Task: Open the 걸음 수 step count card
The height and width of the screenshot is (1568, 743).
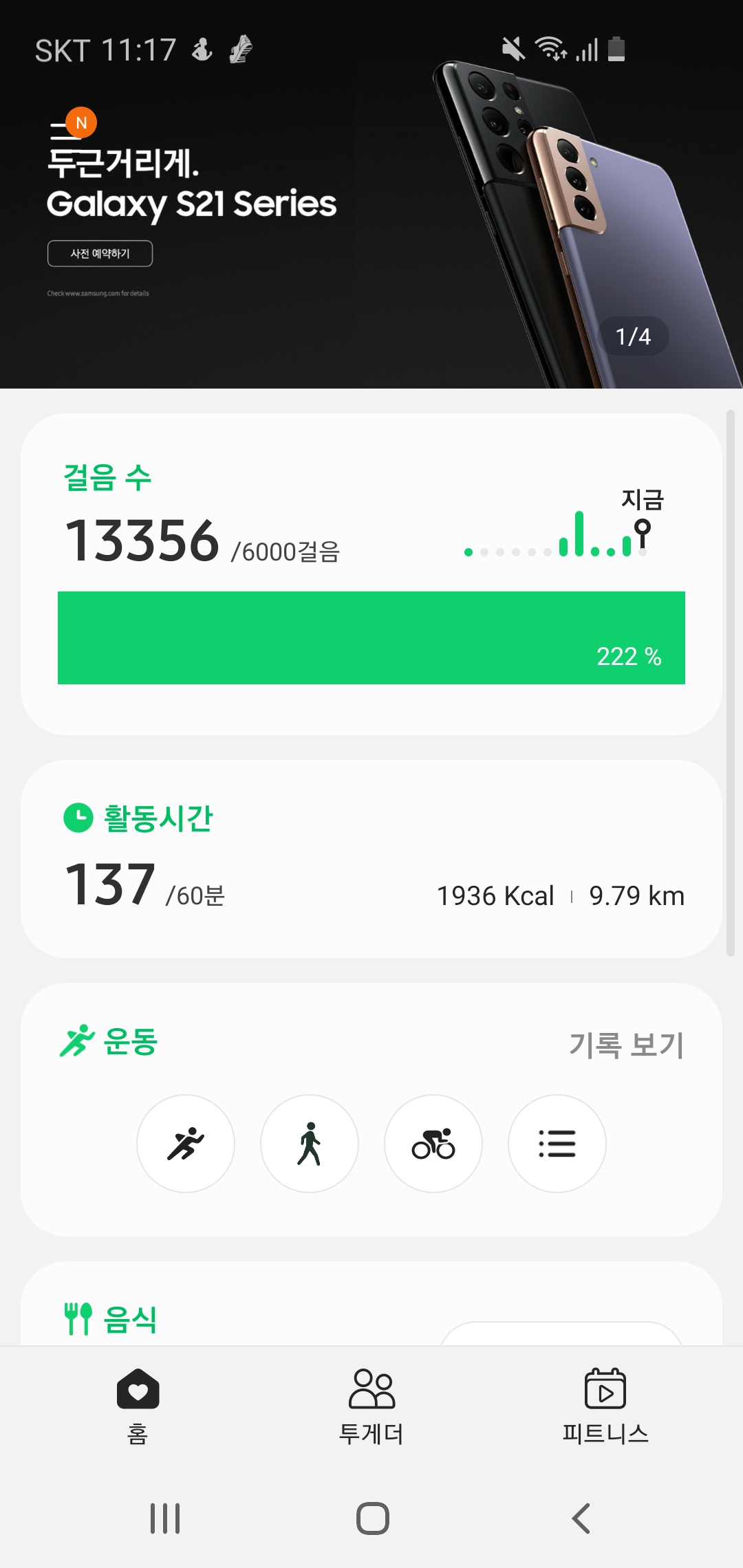Action: coord(371,574)
